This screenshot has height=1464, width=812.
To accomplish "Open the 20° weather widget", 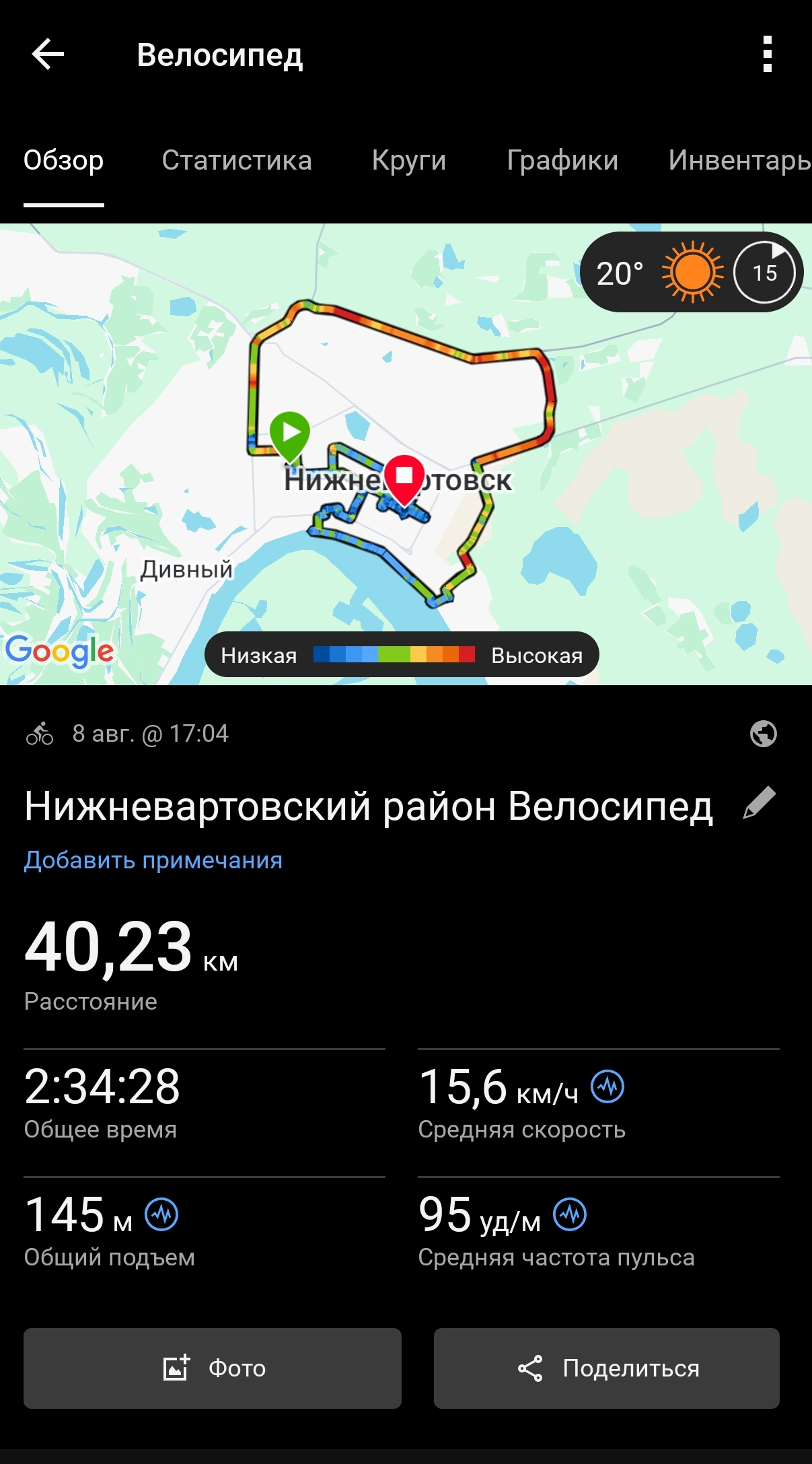I will (692, 272).
